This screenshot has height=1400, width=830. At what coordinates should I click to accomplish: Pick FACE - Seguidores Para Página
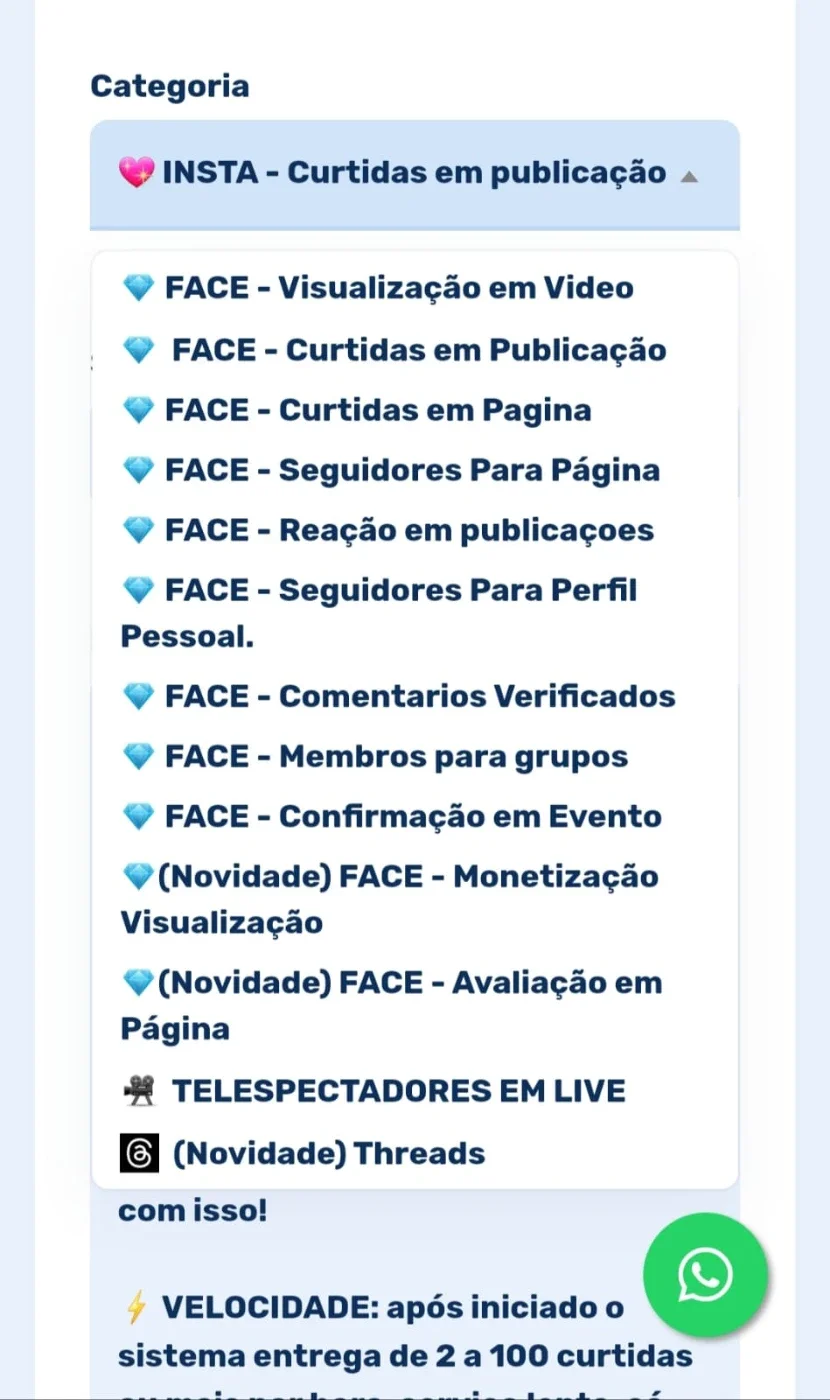coord(414,470)
